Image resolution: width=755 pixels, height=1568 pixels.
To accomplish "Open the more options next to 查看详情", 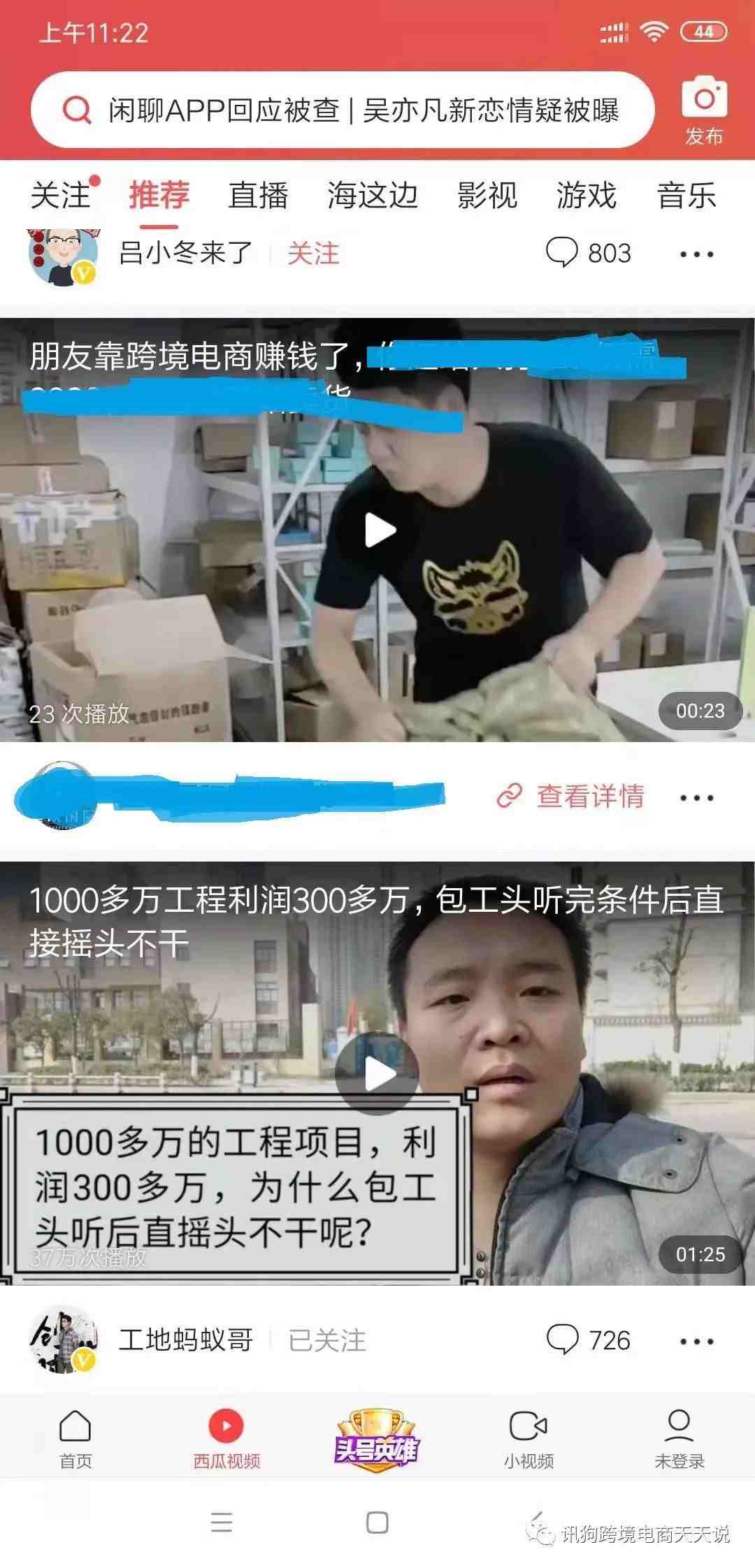I will tap(696, 797).
